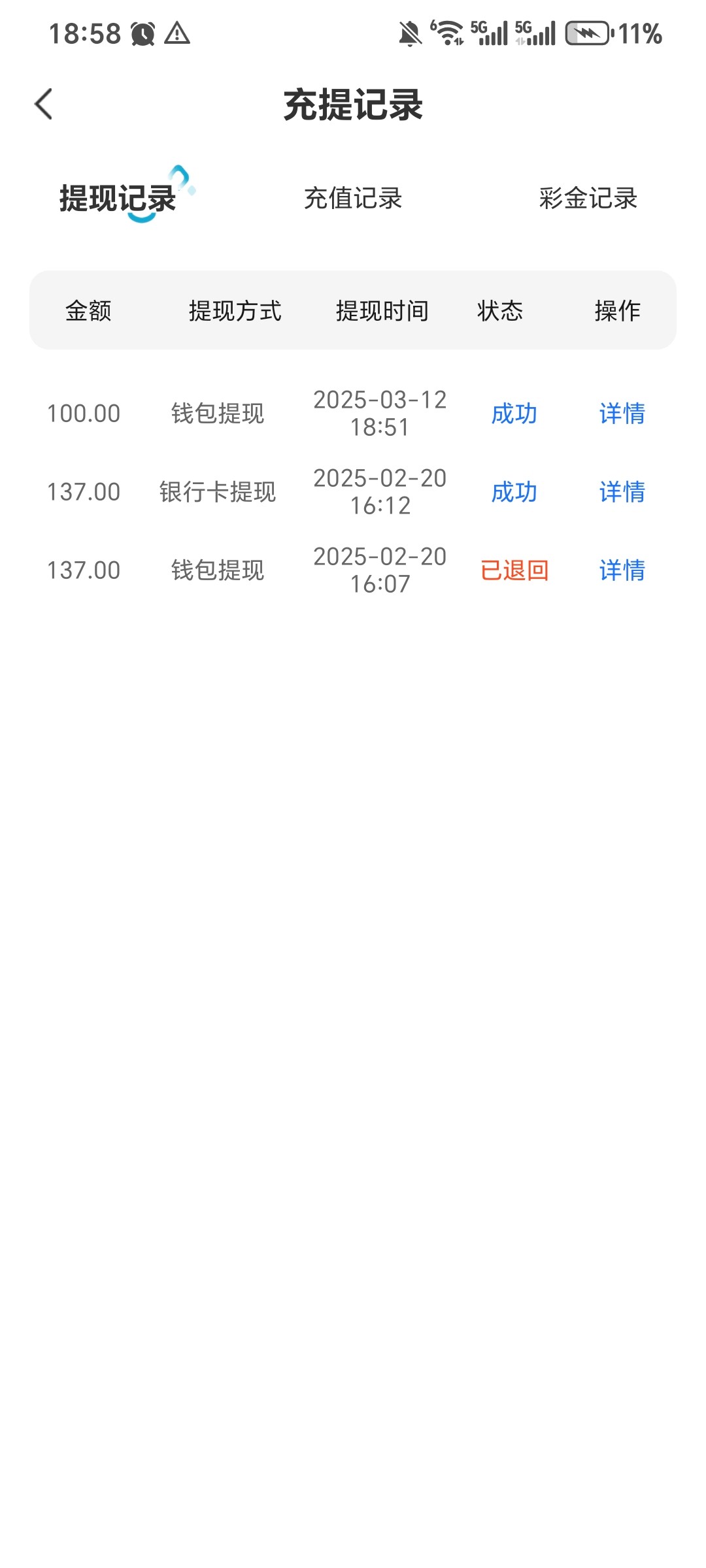Switch to the 充值记录 tab
The width and height of the screenshot is (706, 1568).
click(x=353, y=198)
